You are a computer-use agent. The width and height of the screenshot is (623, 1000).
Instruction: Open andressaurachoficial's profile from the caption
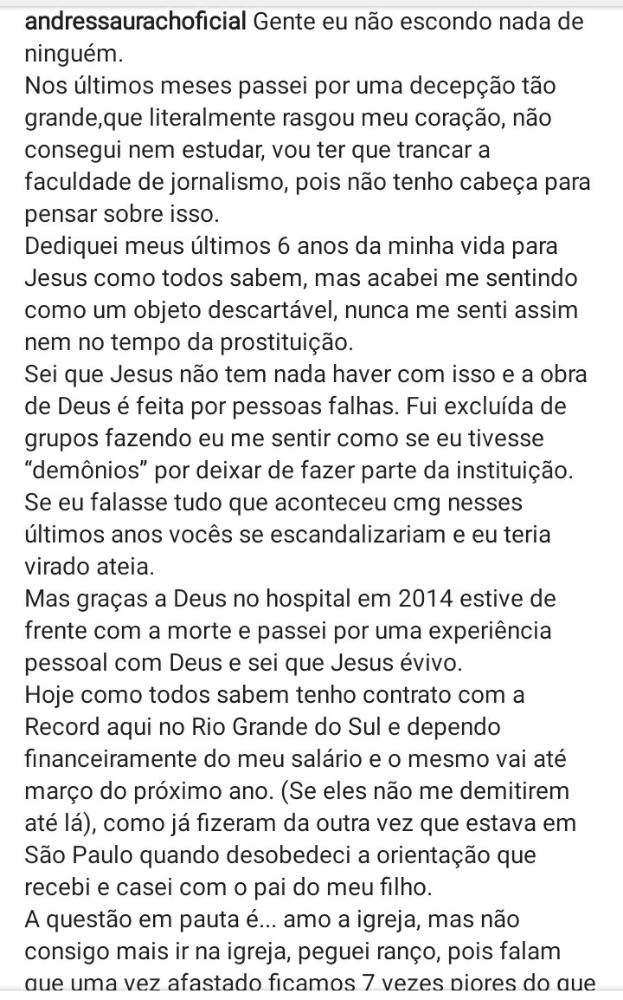135,22
